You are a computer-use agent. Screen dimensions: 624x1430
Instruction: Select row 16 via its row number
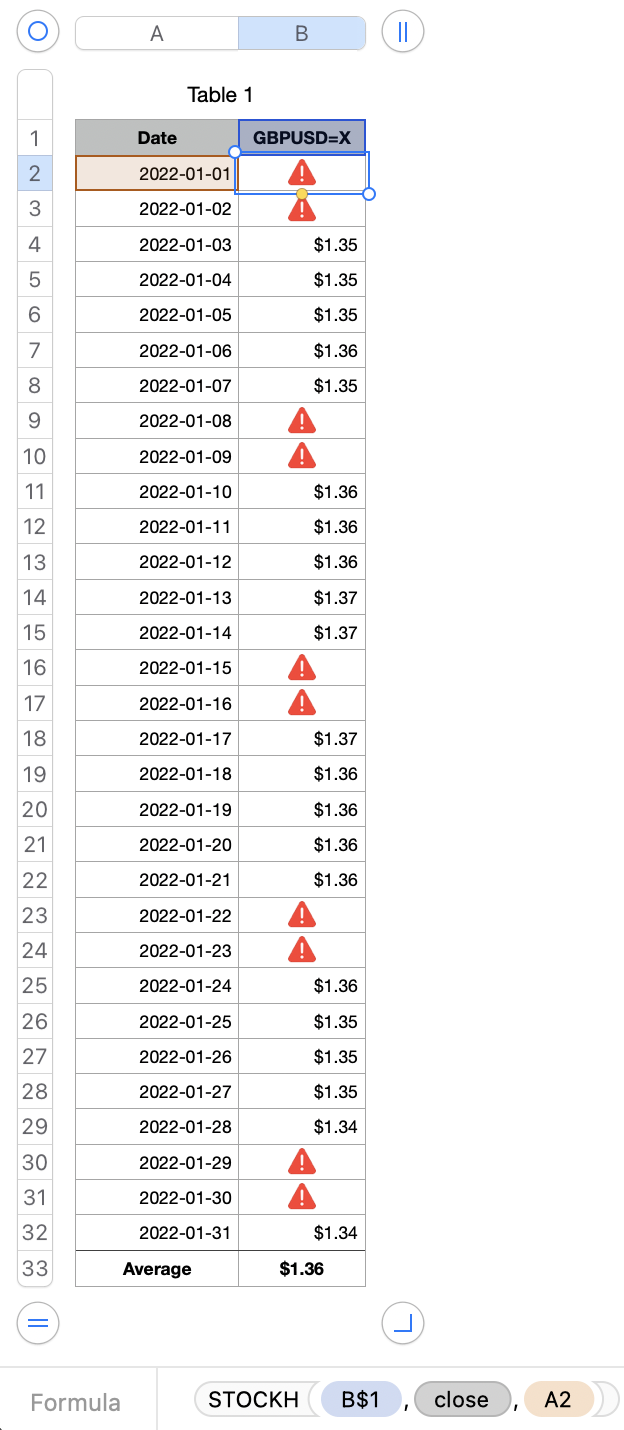35,668
